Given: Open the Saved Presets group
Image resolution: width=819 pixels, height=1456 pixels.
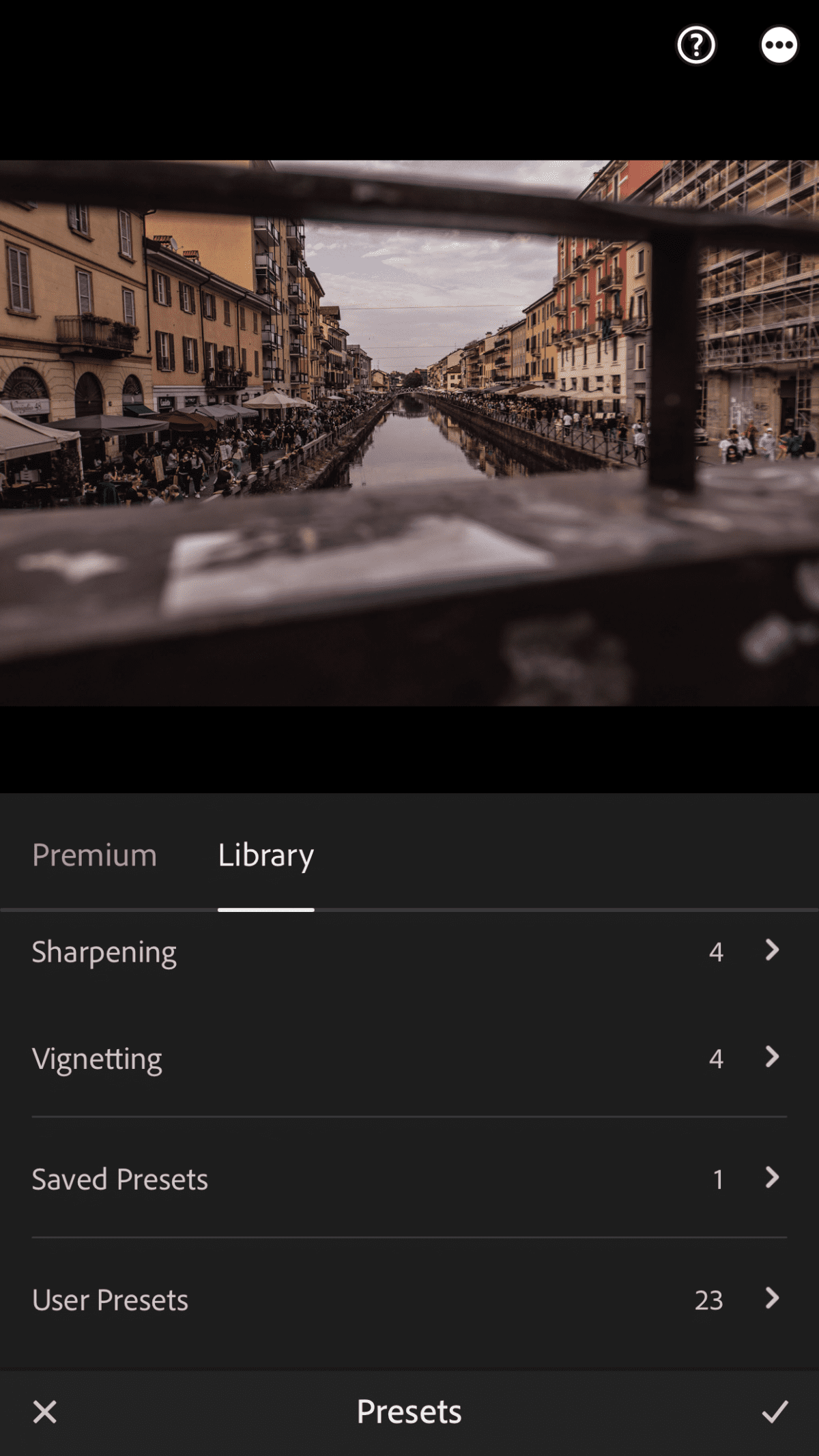Looking at the screenshot, I should (x=409, y=1179).
